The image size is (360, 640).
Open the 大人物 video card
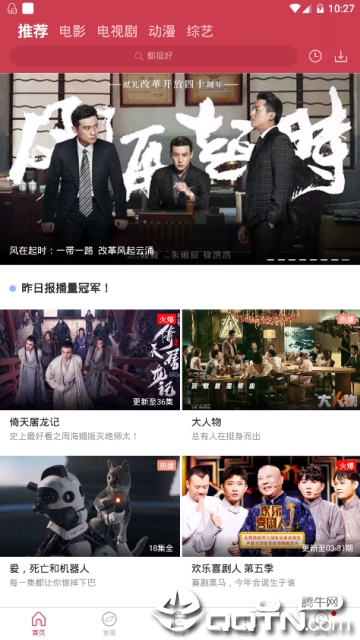271,376
